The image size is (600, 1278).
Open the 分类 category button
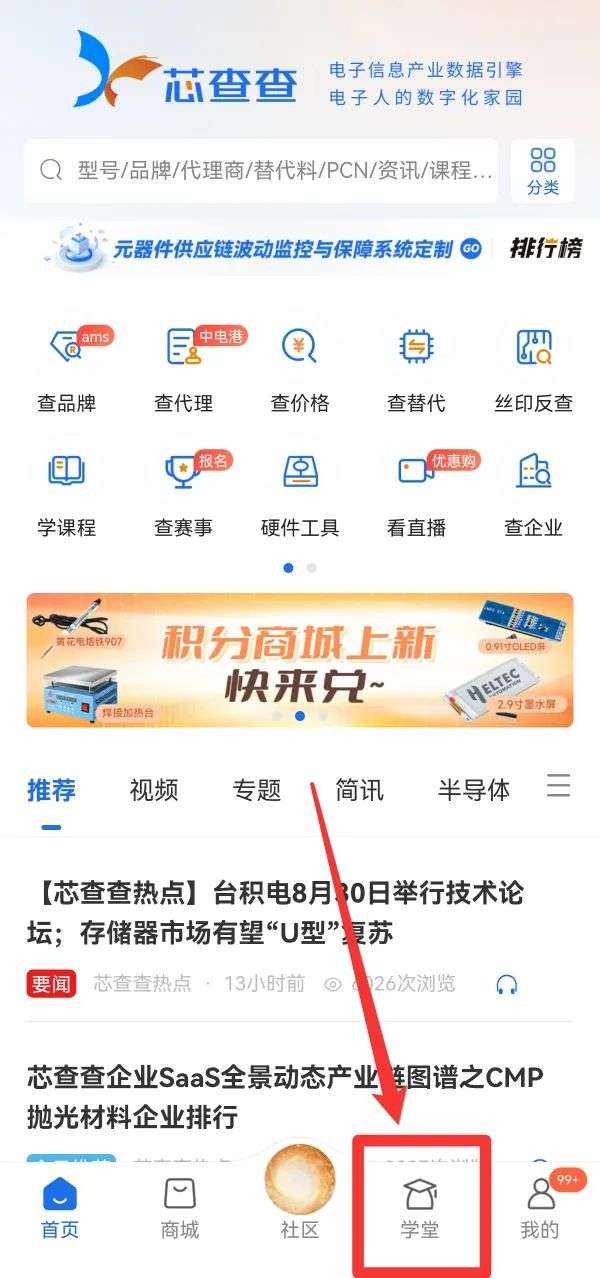point(543,171)
